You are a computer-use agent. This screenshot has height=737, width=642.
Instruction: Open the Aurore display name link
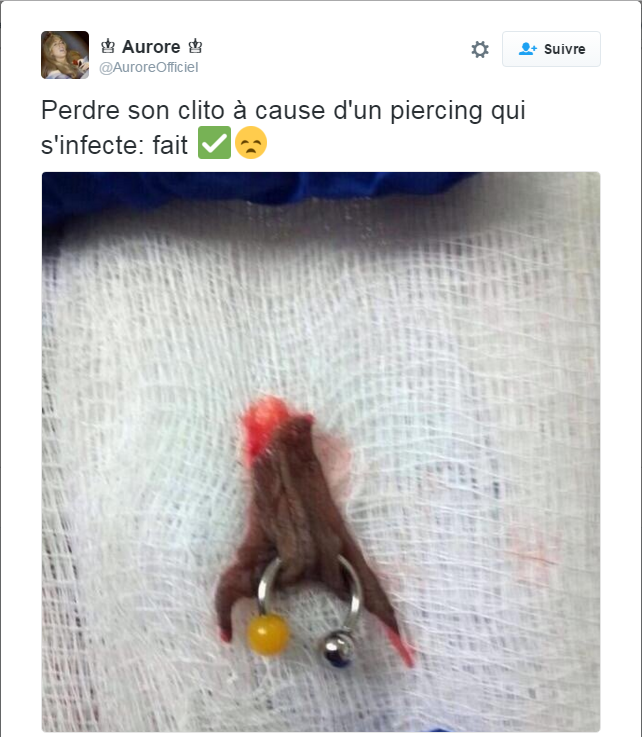click(152, 47)
